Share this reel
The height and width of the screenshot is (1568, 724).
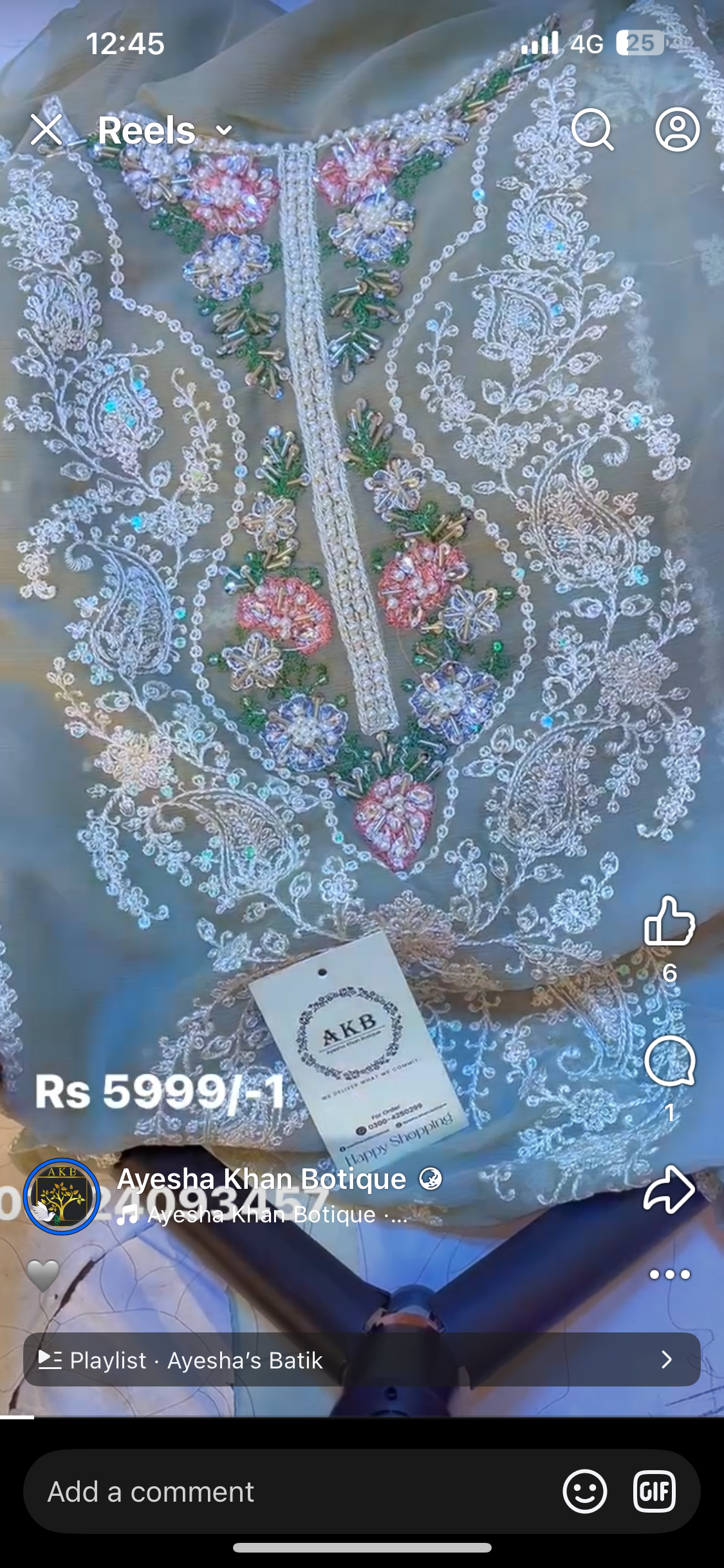[669, 1190]
